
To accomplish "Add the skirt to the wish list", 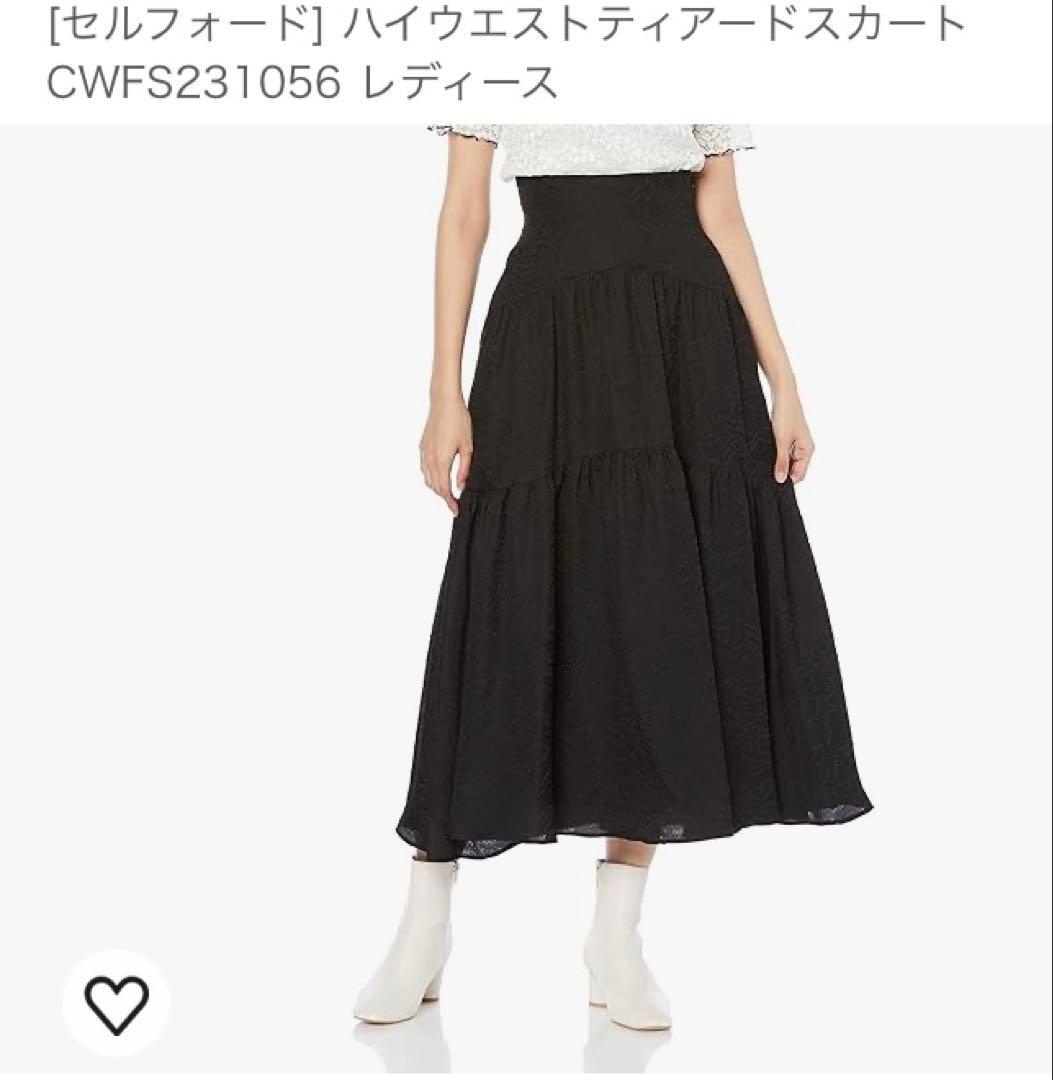I will point(116,997).
